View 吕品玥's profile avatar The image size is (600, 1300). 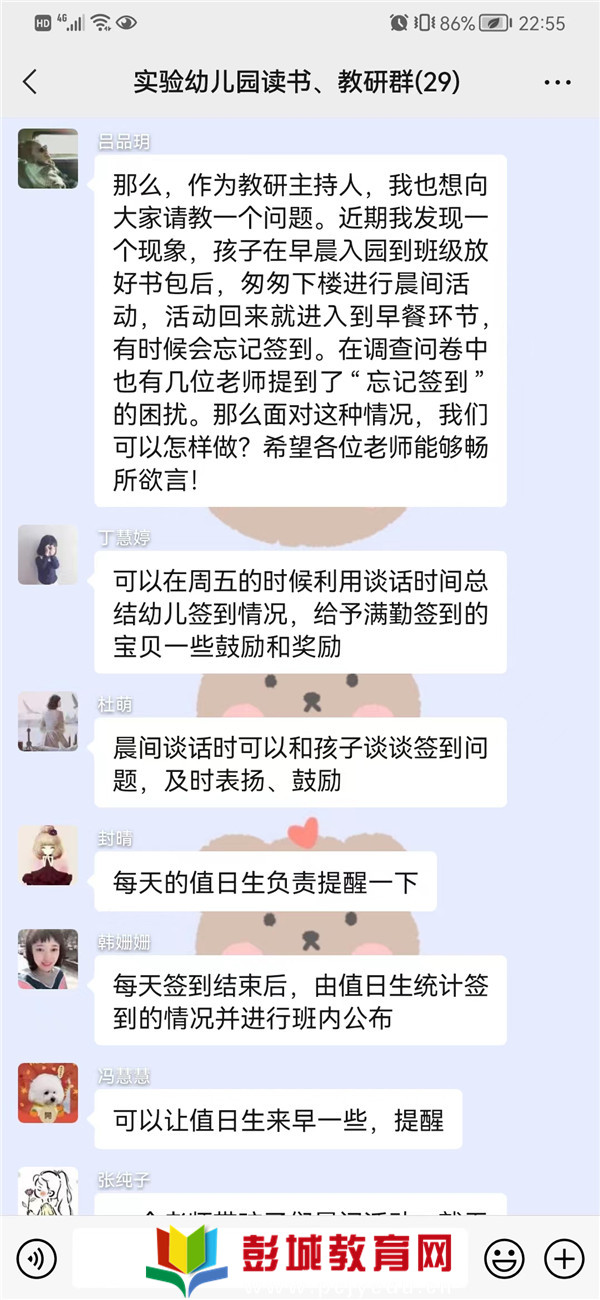[47, 158]
